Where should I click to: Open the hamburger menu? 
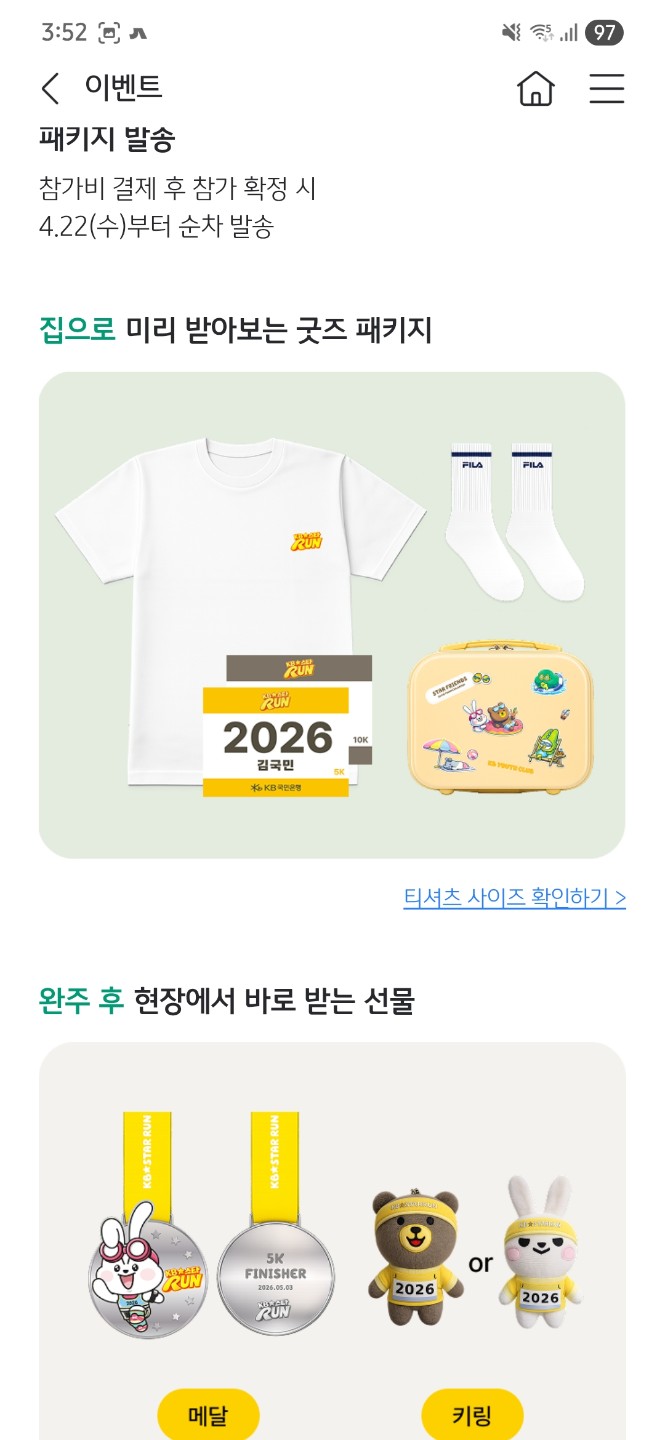(x=606, y=88)
